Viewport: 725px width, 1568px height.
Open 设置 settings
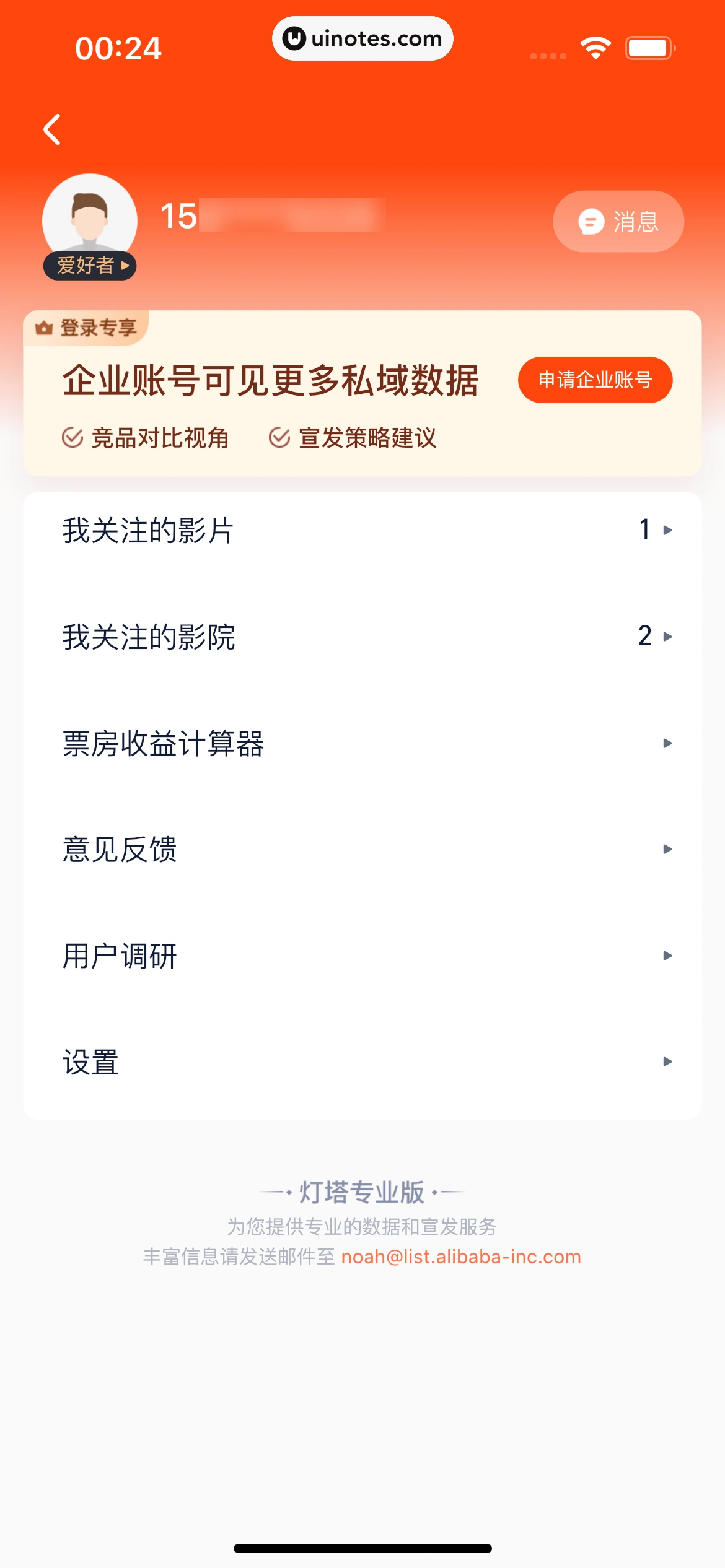tap(362, 1061)
